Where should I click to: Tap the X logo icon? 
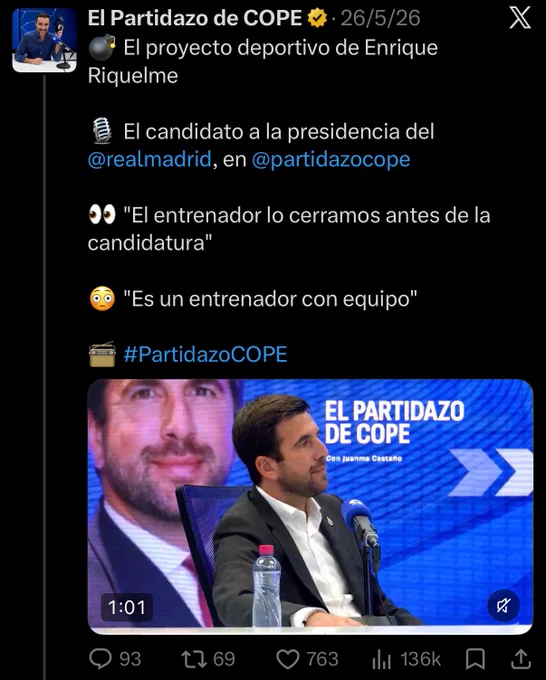click(x=520, y=18)
